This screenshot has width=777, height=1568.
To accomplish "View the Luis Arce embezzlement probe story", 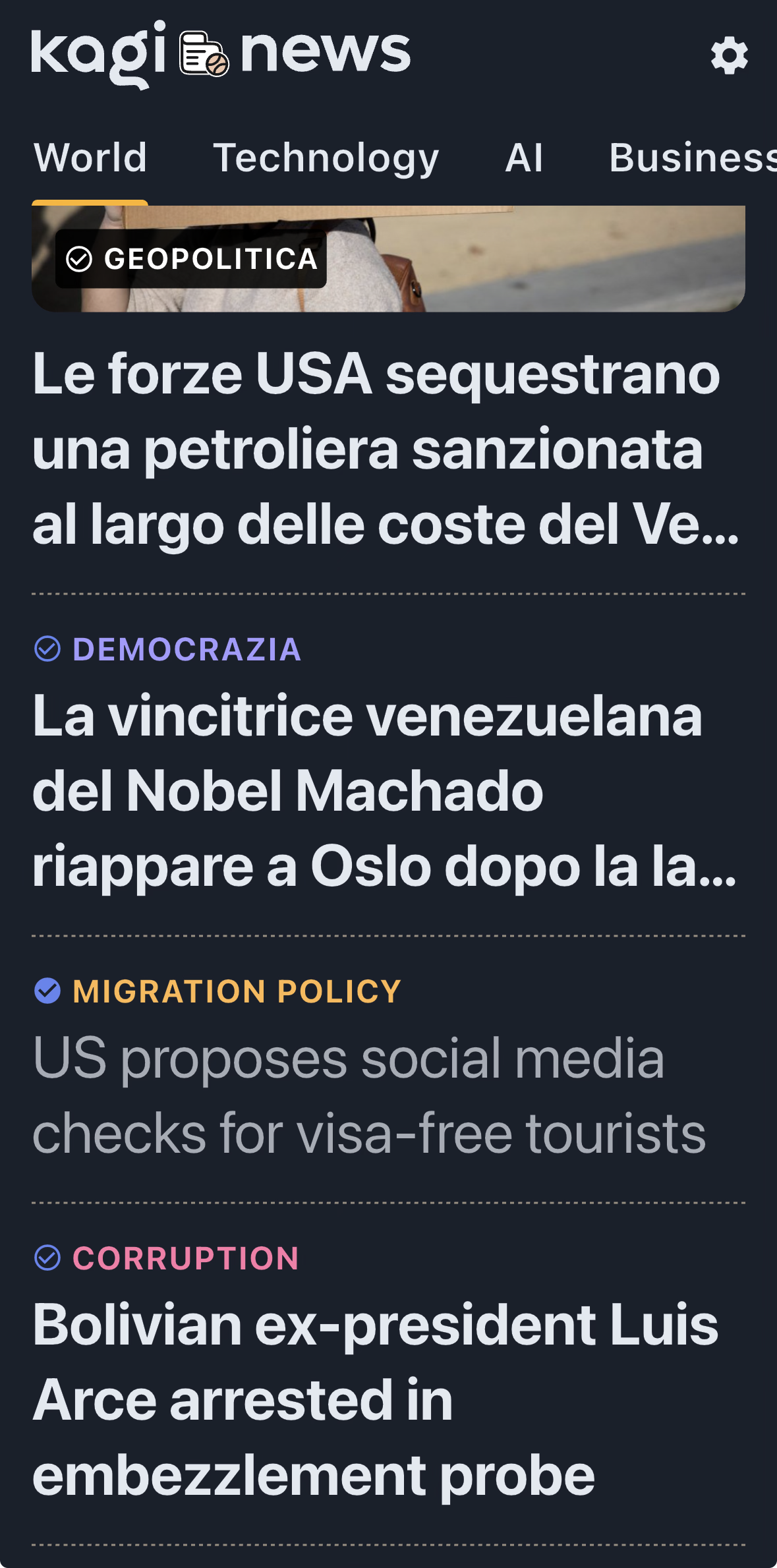I will (376, 1400).
